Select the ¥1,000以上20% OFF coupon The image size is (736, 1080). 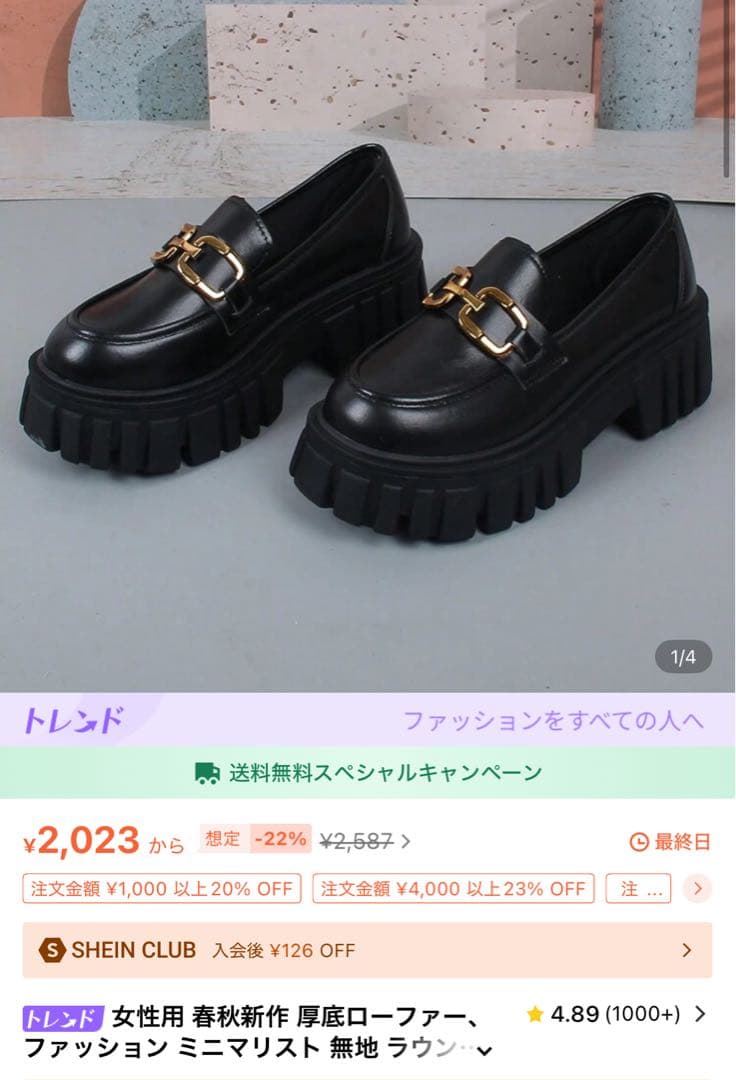click(x=162, y=888)
